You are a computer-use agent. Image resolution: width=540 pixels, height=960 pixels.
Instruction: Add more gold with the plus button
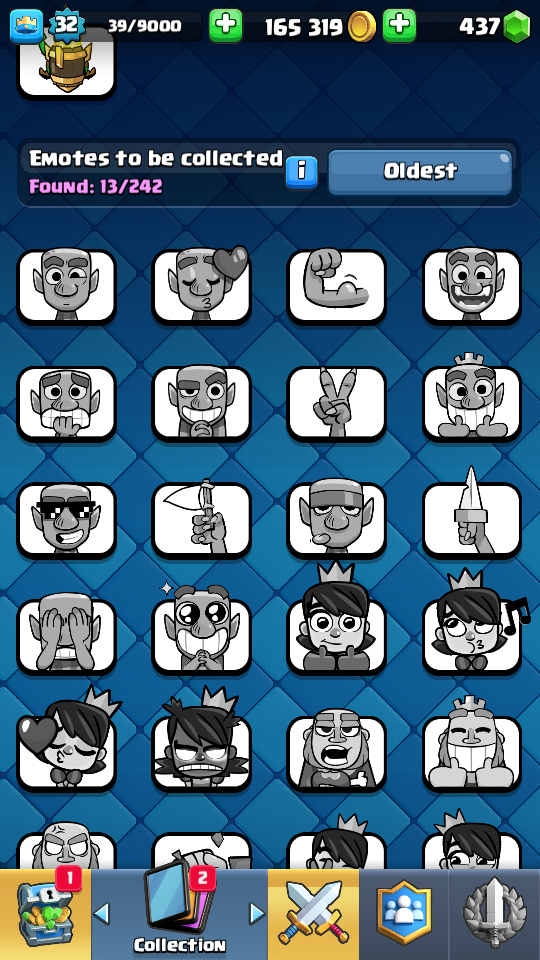[x=225, y=26]
